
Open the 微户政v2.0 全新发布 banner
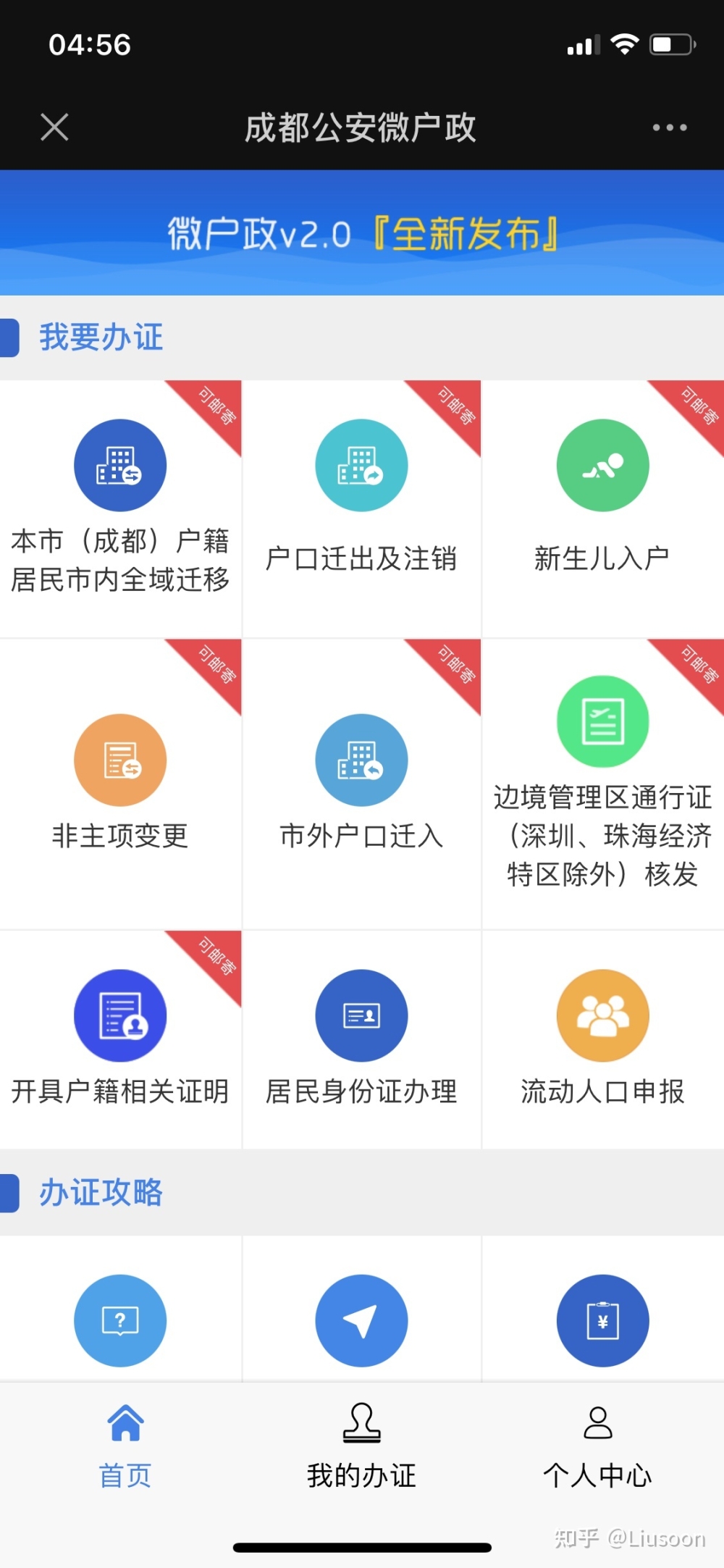tap(362, 232)
